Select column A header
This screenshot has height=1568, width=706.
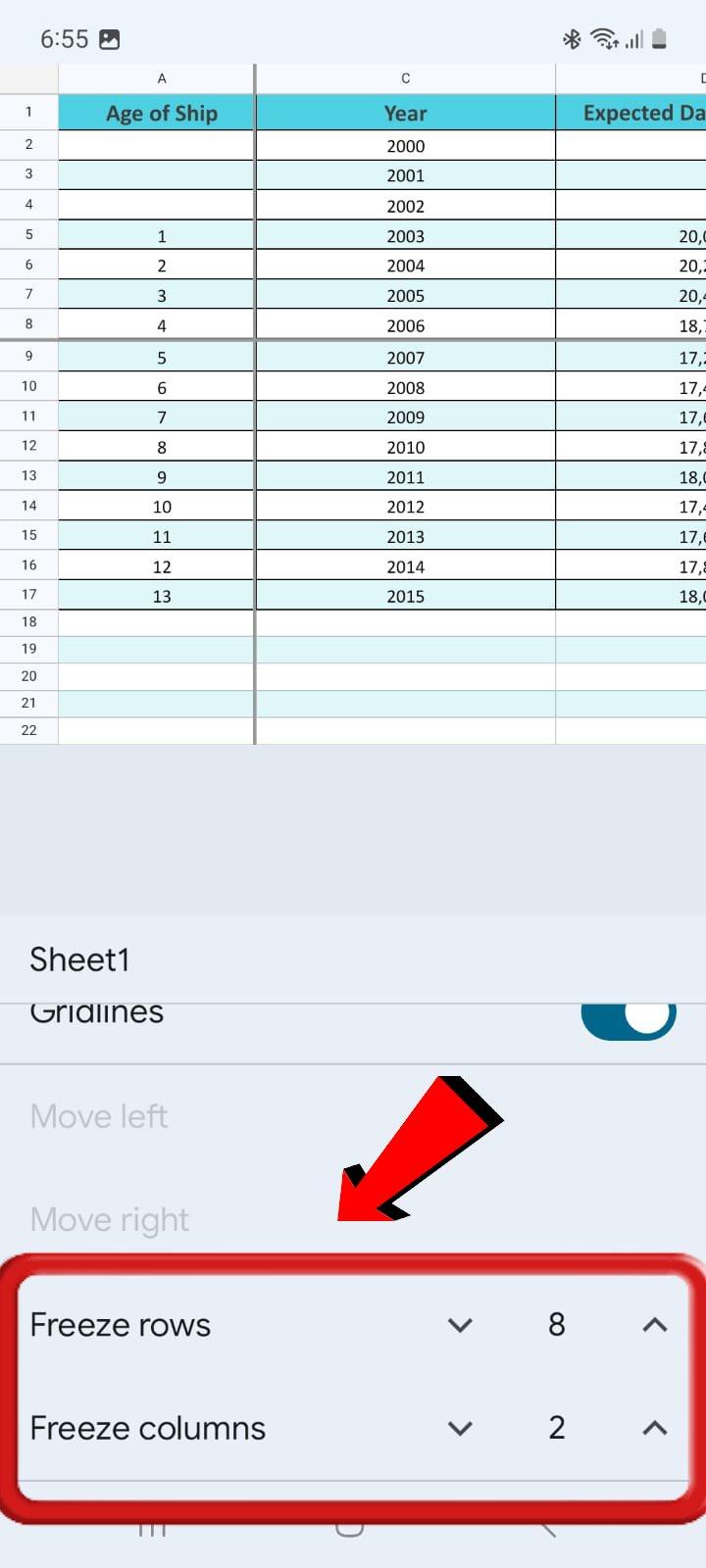[162, 78]
